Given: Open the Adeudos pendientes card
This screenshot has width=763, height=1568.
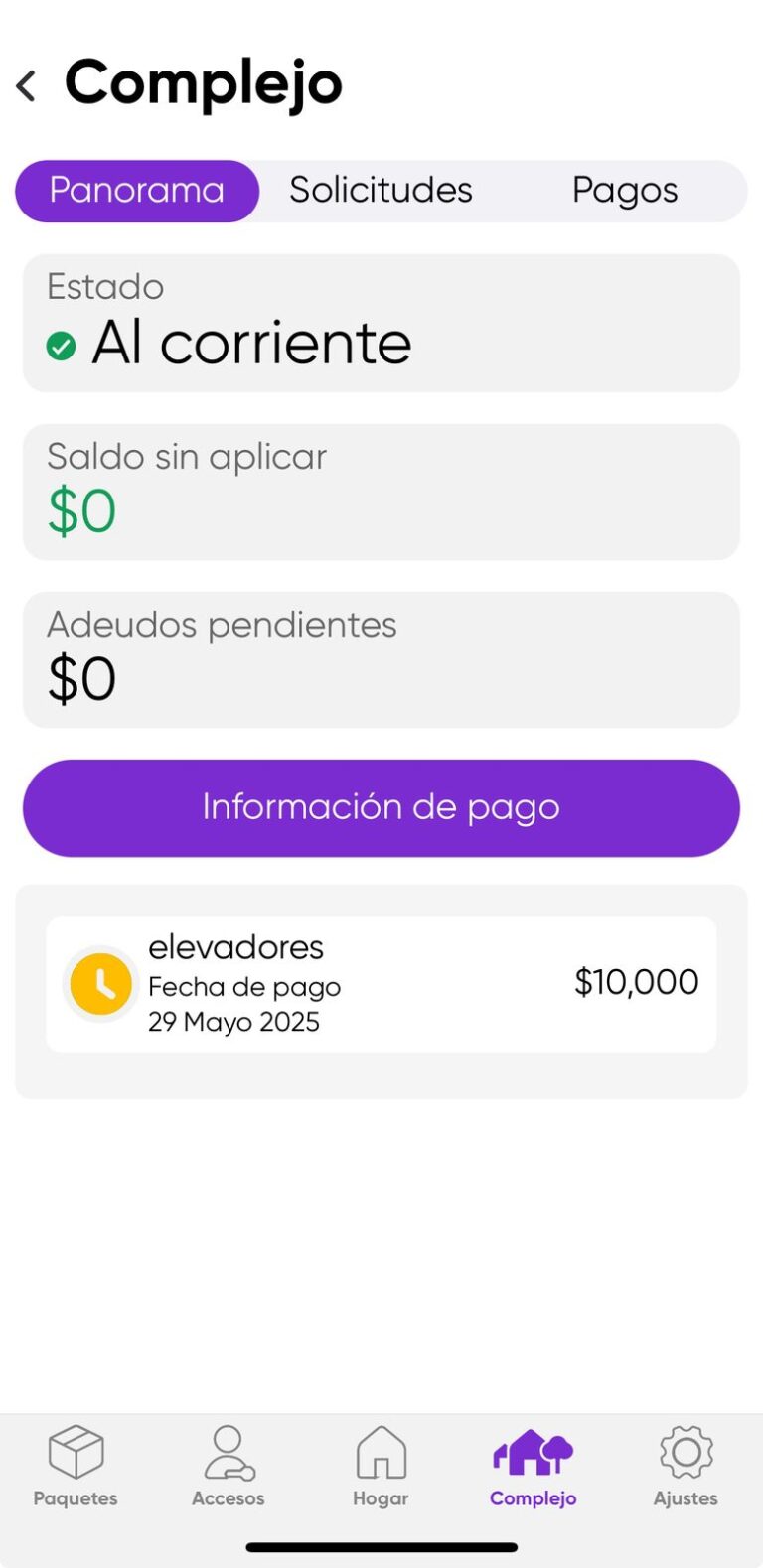Looking at the screenshot, I should 381,658.
